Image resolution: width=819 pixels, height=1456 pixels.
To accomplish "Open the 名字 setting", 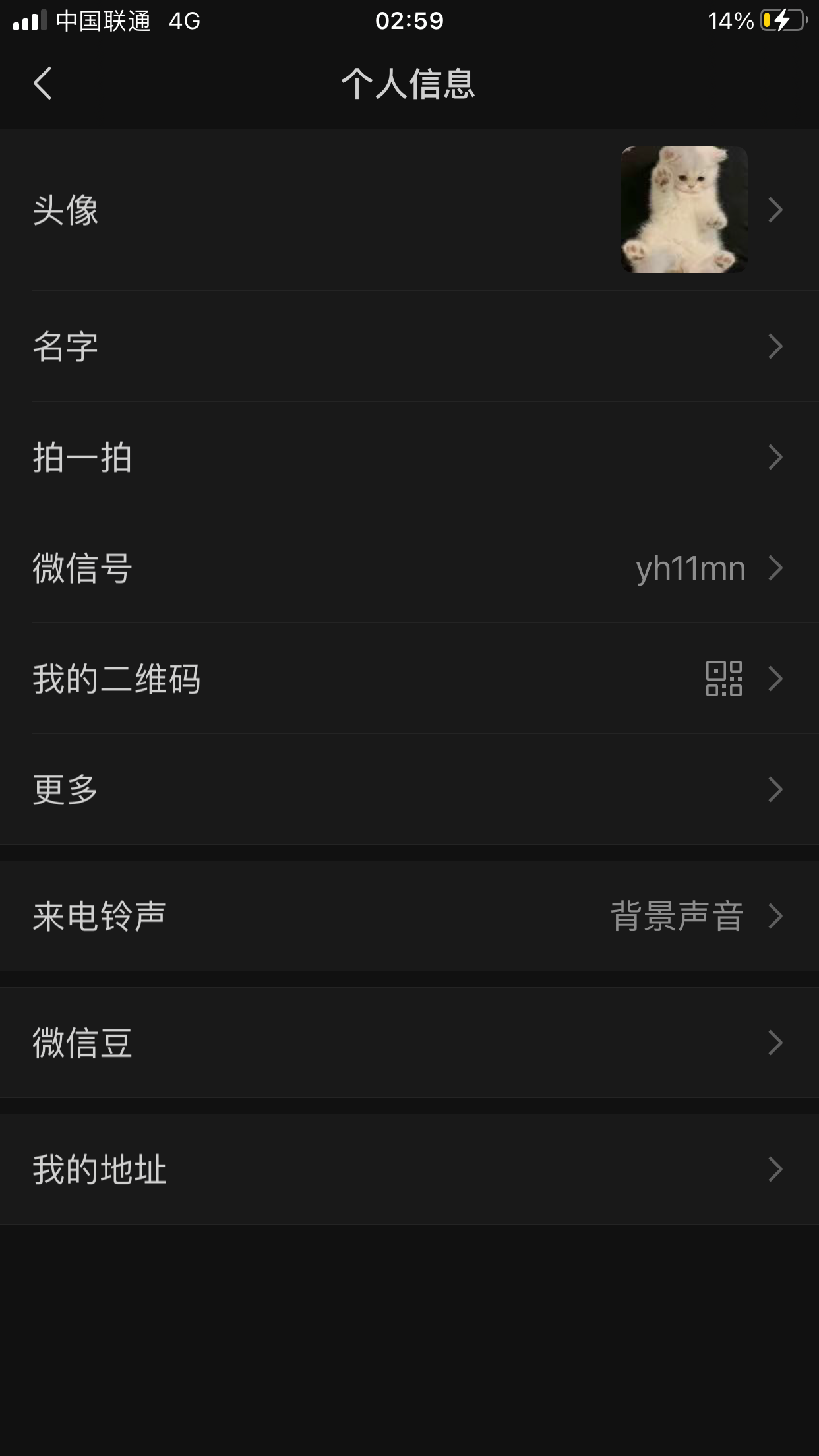I will (409, 346).
